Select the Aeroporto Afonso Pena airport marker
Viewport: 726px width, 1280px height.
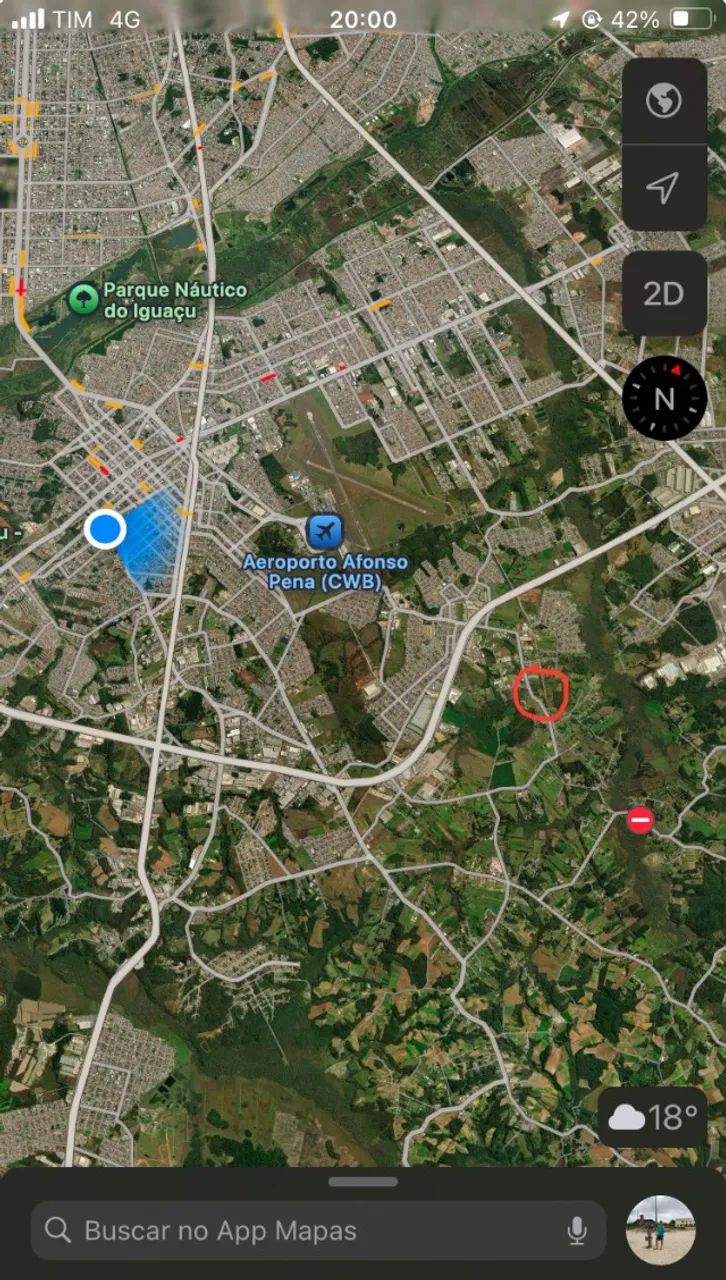(325, 531)
